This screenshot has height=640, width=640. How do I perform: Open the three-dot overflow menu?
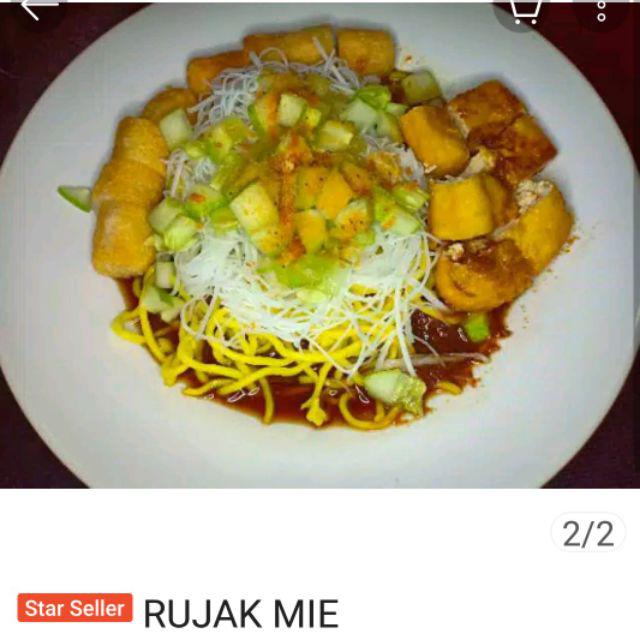click(x=601, y=9)
